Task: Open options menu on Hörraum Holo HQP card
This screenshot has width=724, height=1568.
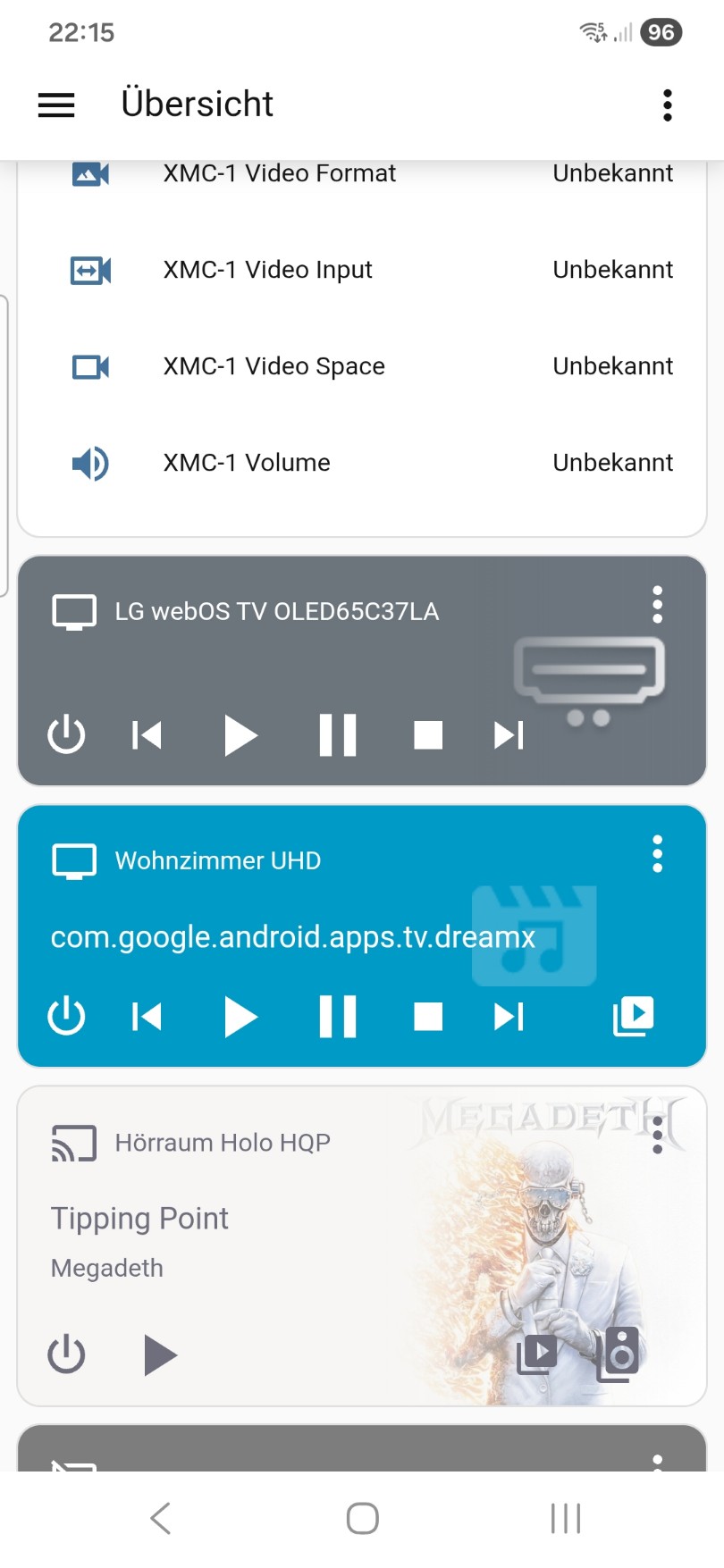Action: pos(657,1135)
